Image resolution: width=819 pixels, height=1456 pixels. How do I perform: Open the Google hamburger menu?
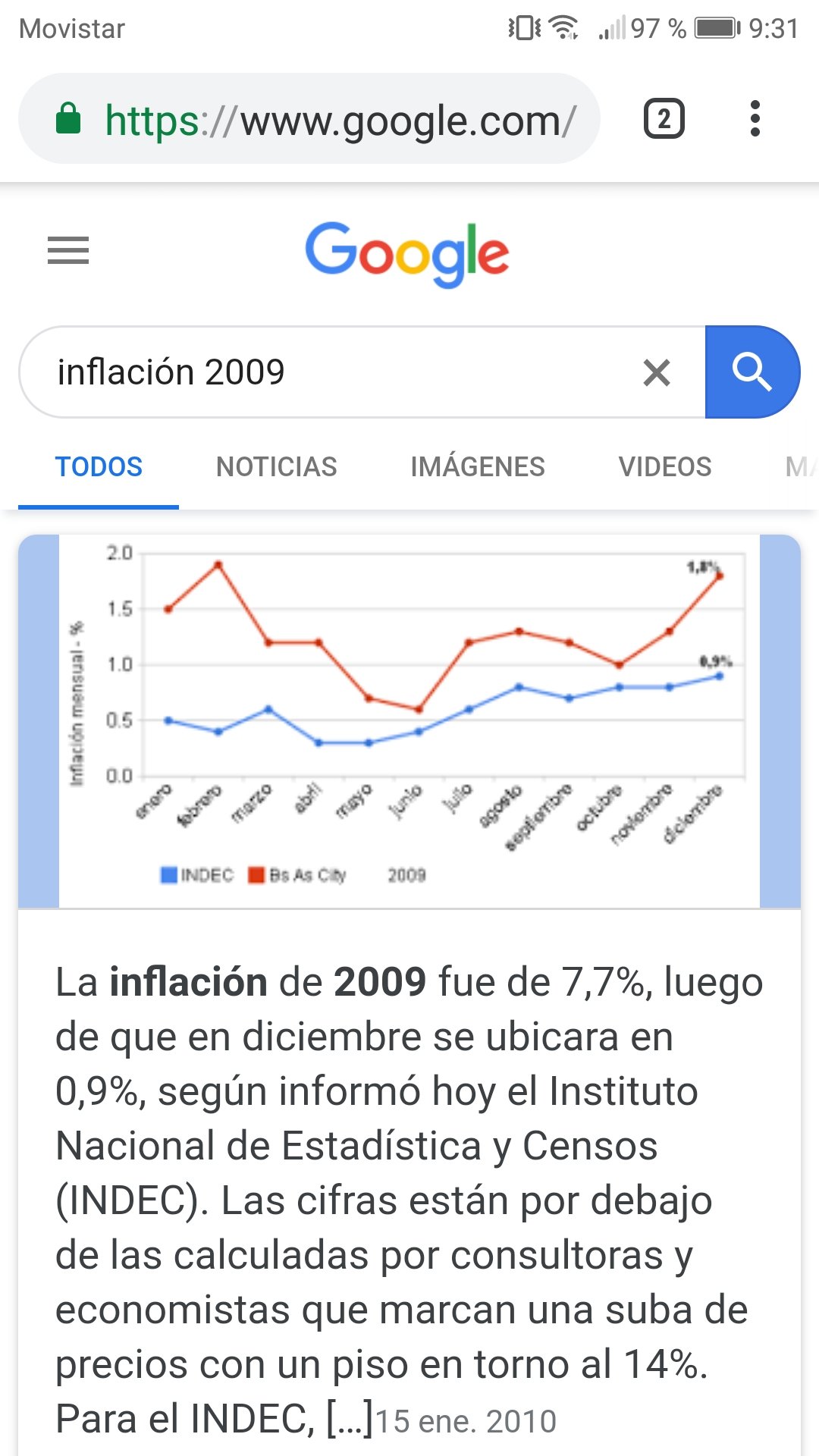[x=68, y=250]
